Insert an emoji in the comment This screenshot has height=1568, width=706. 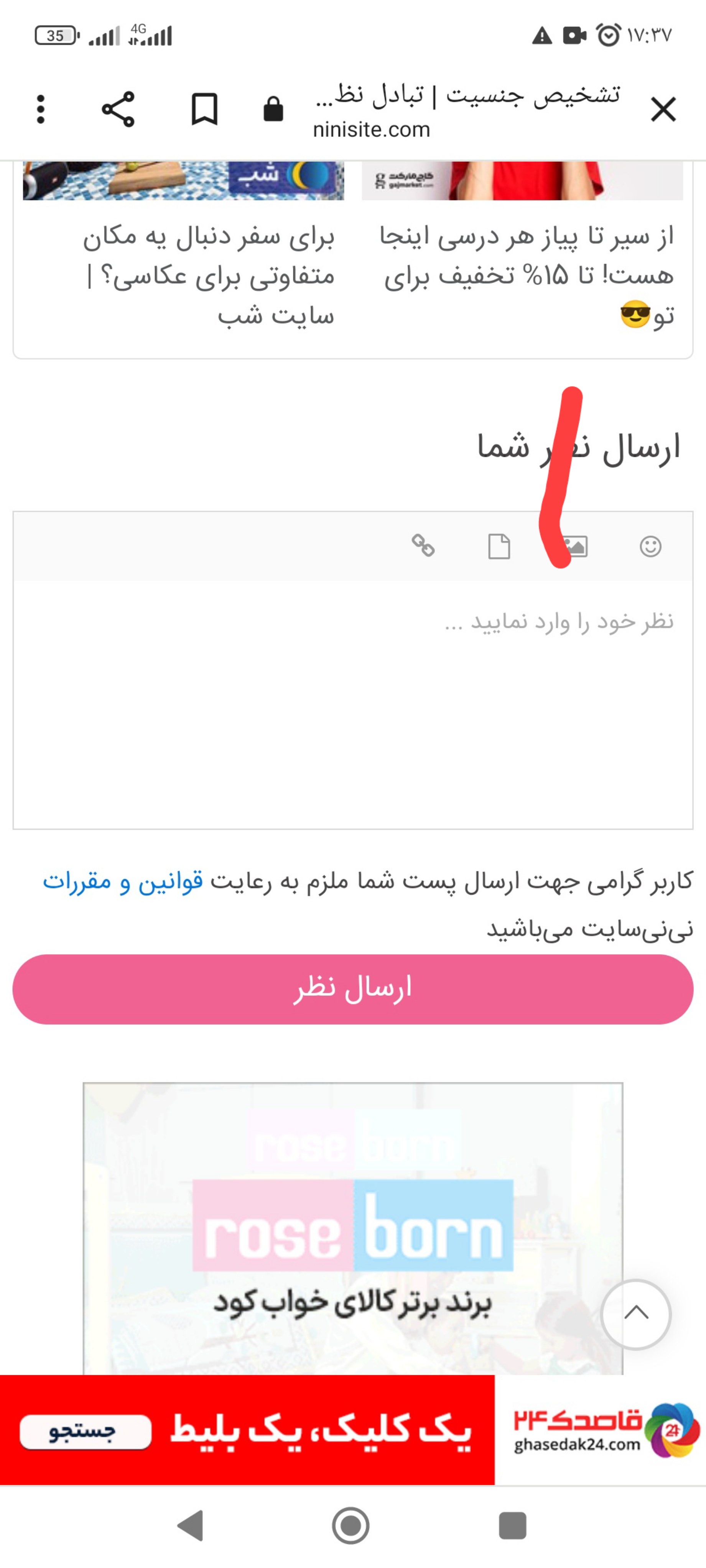tap(650, 546)
